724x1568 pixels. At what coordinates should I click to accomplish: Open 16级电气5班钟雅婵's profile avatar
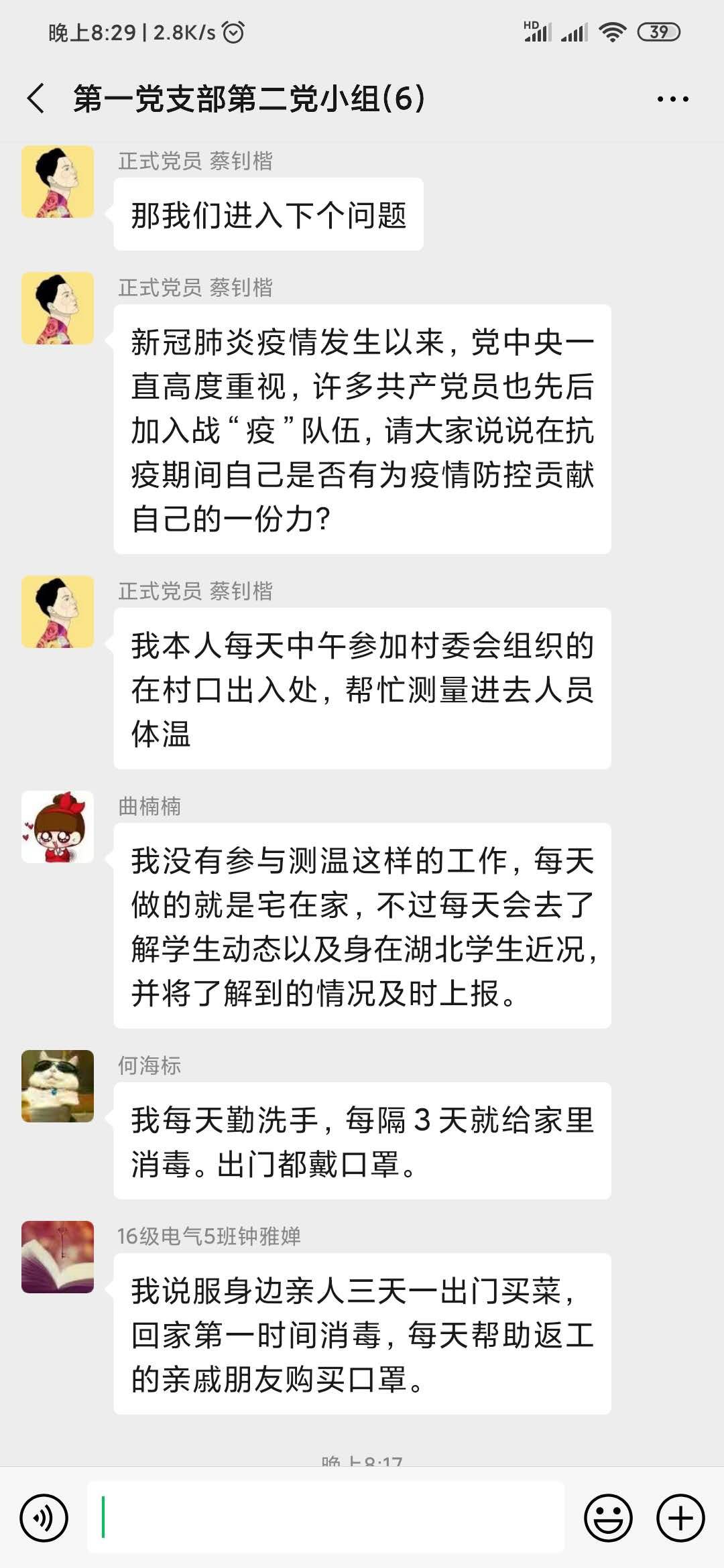[58, 1256]
